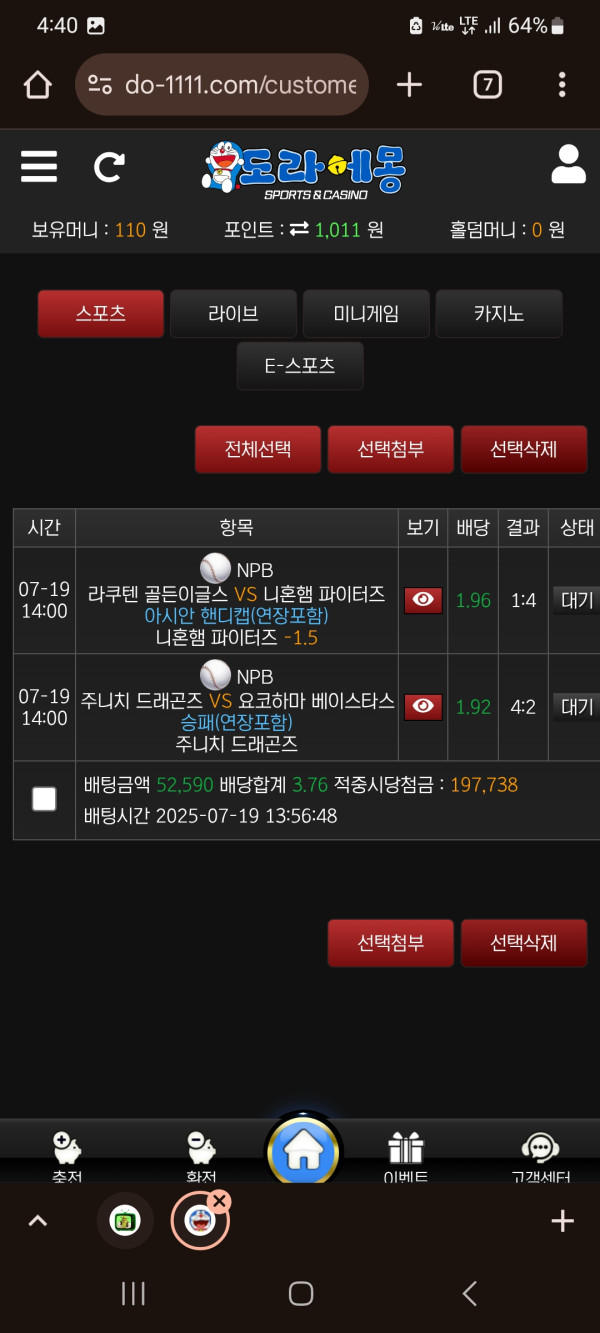Check the bet slip checkbox

pyautogui.click(x=44, y=798)
